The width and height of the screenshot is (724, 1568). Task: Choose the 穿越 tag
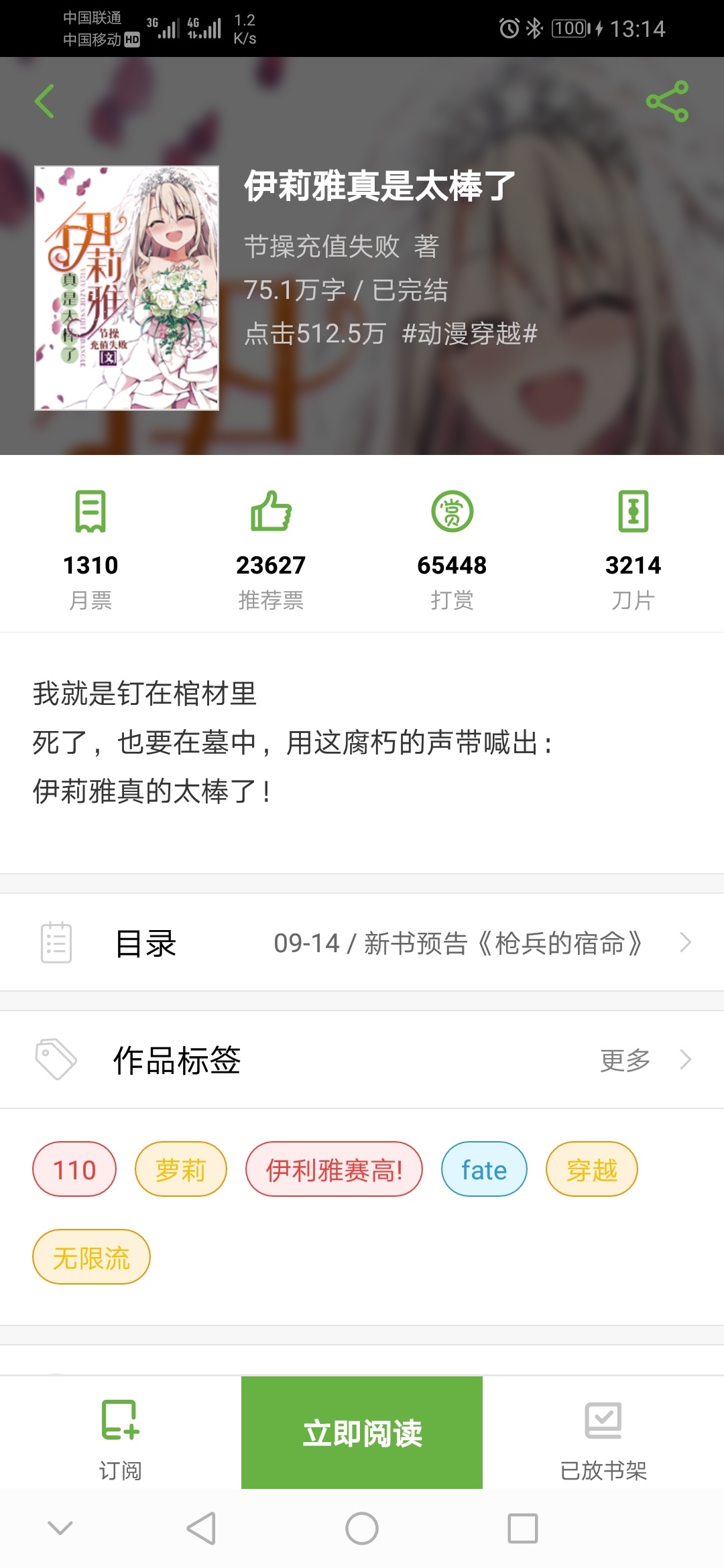(x=591, y=1169)
